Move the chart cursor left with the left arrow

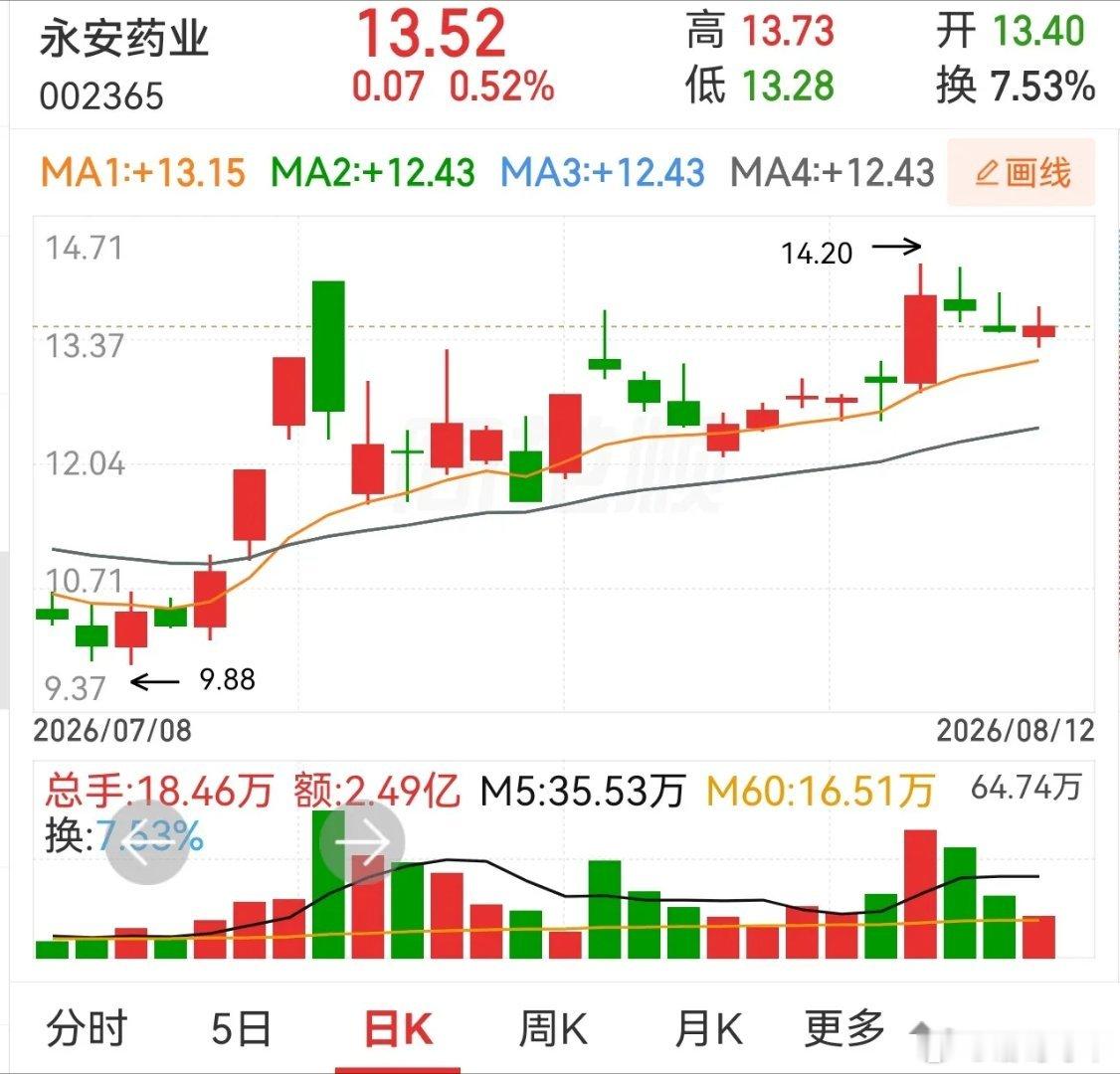pyautogui.click(x=148, y=843)
